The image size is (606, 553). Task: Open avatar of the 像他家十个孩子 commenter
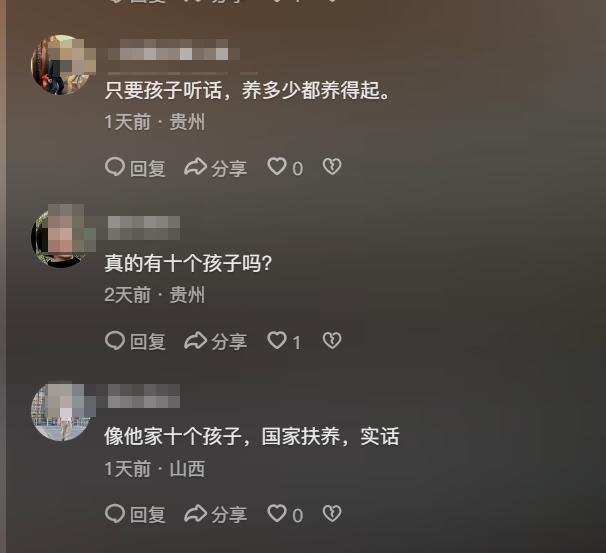coord(62,411)
